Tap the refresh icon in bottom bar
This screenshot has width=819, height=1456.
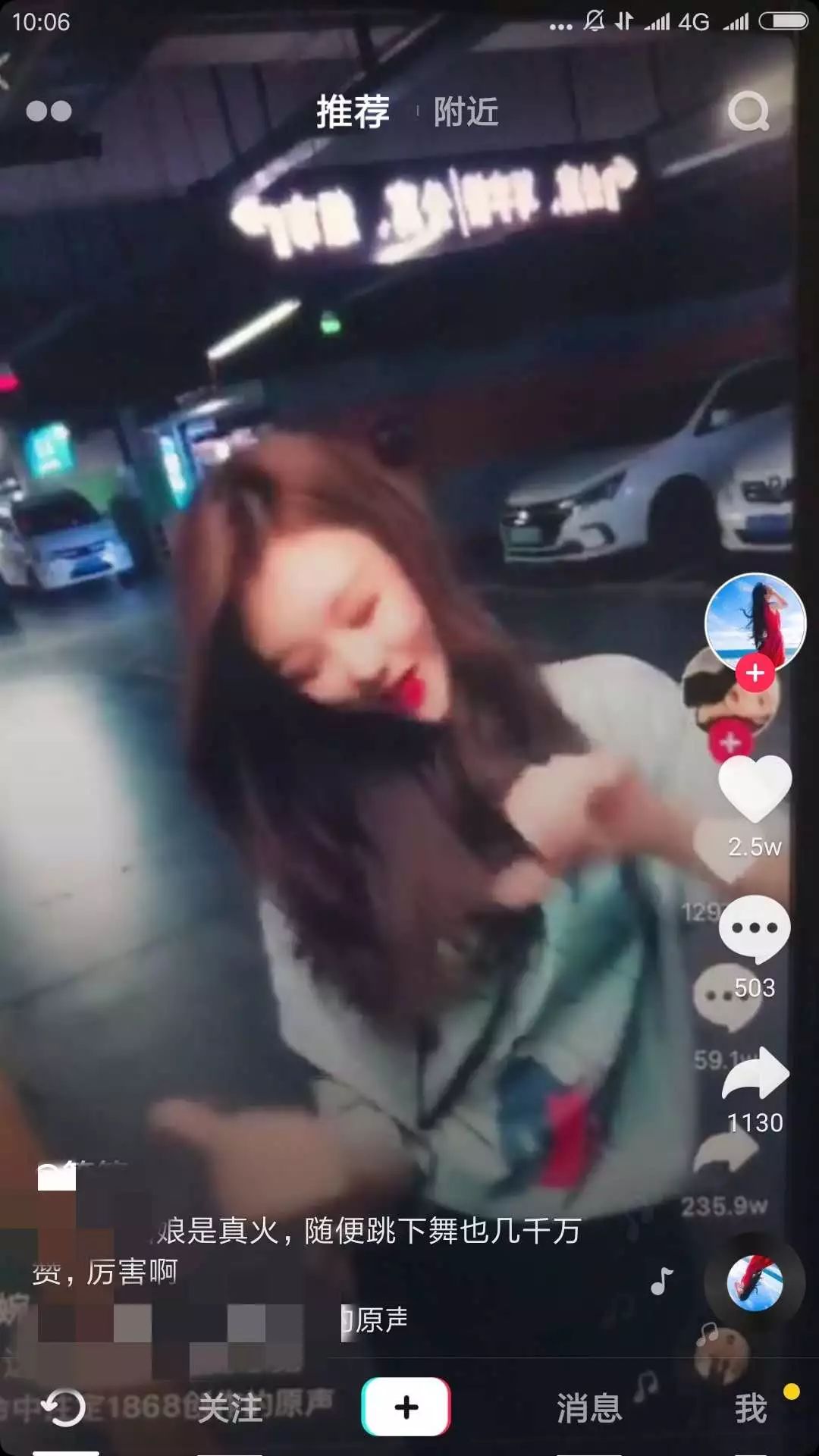(x=62, y=1407)
